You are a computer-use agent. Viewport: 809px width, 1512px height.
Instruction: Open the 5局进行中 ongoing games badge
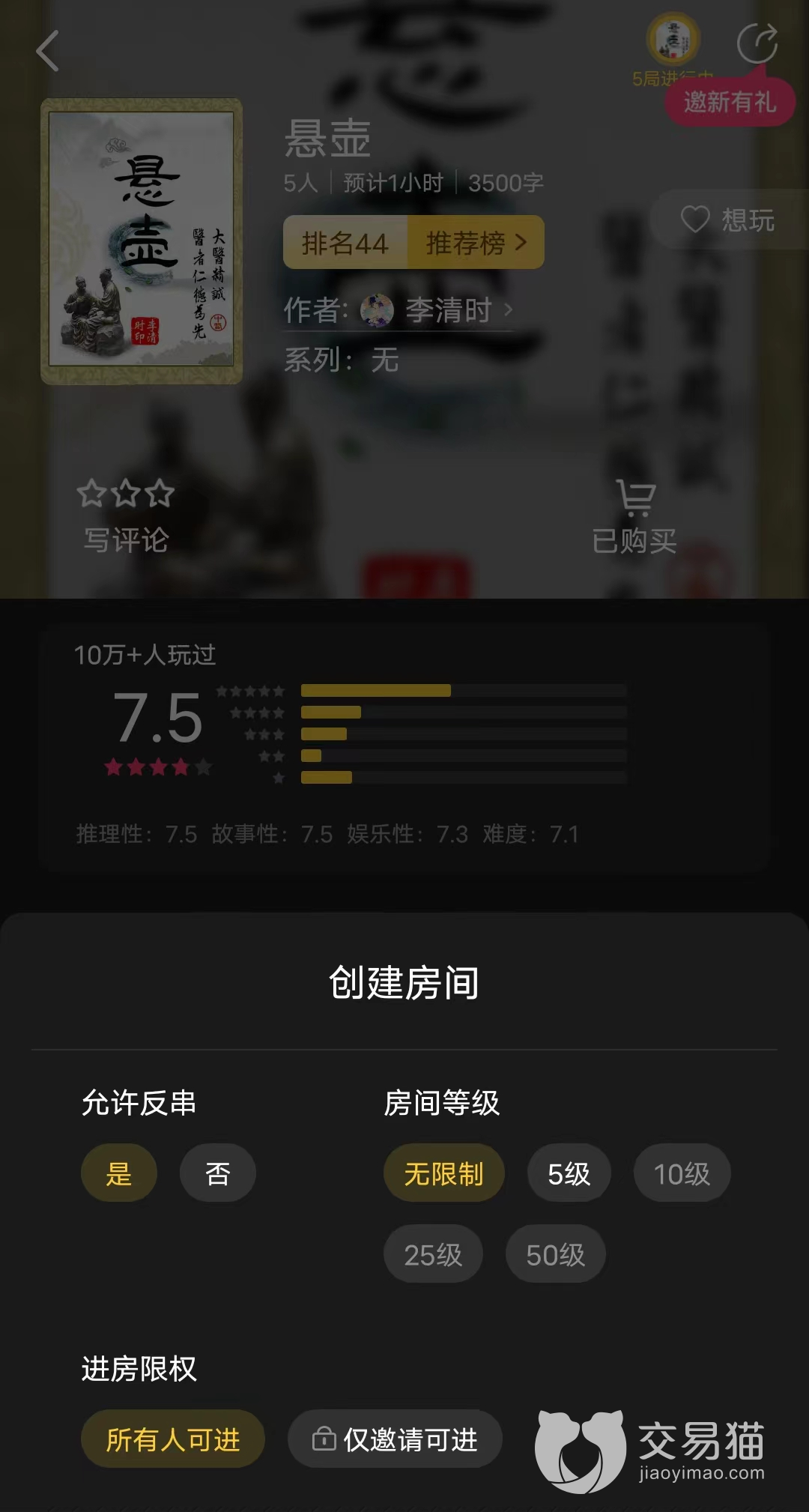pos(673,46)
